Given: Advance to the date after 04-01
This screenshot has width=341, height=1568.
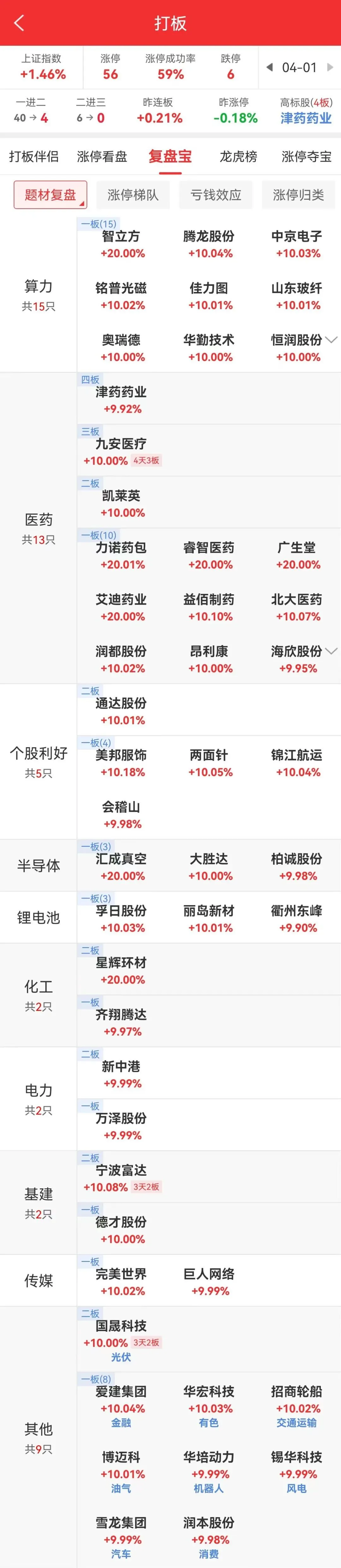Looking at the screenshot, I should click(x=330, y=68).
